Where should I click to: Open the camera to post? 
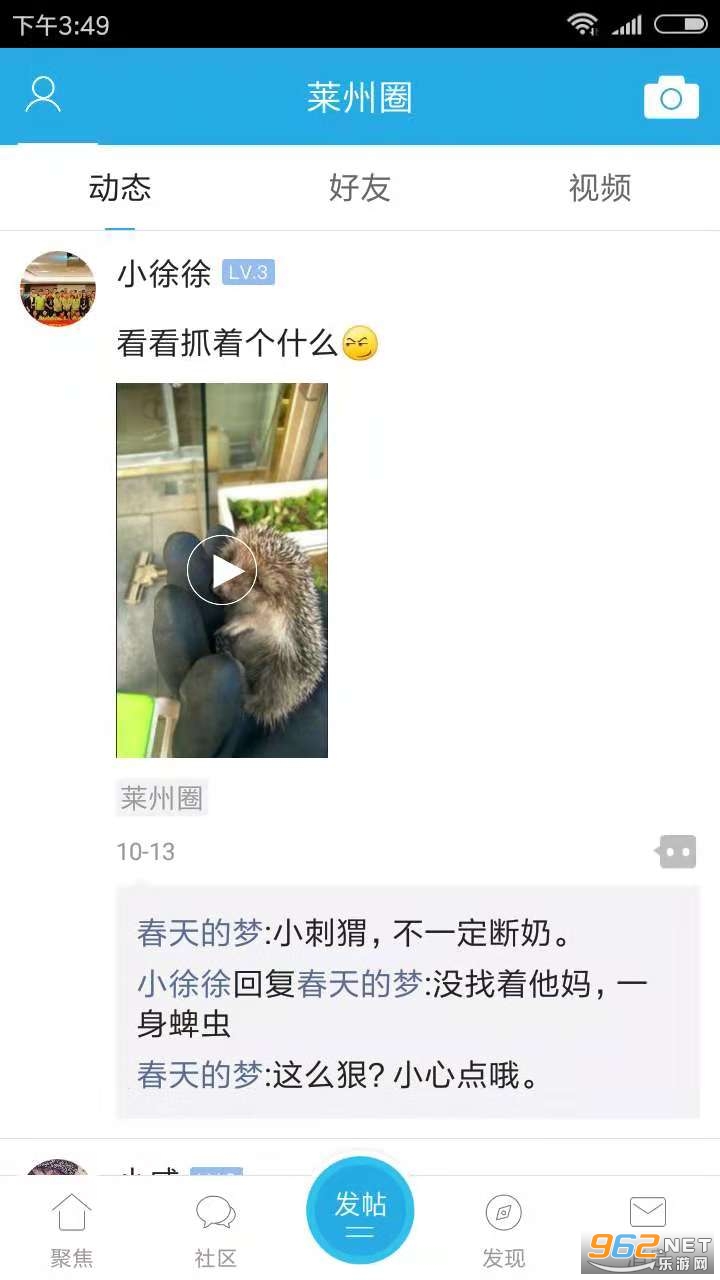[671, 97]
